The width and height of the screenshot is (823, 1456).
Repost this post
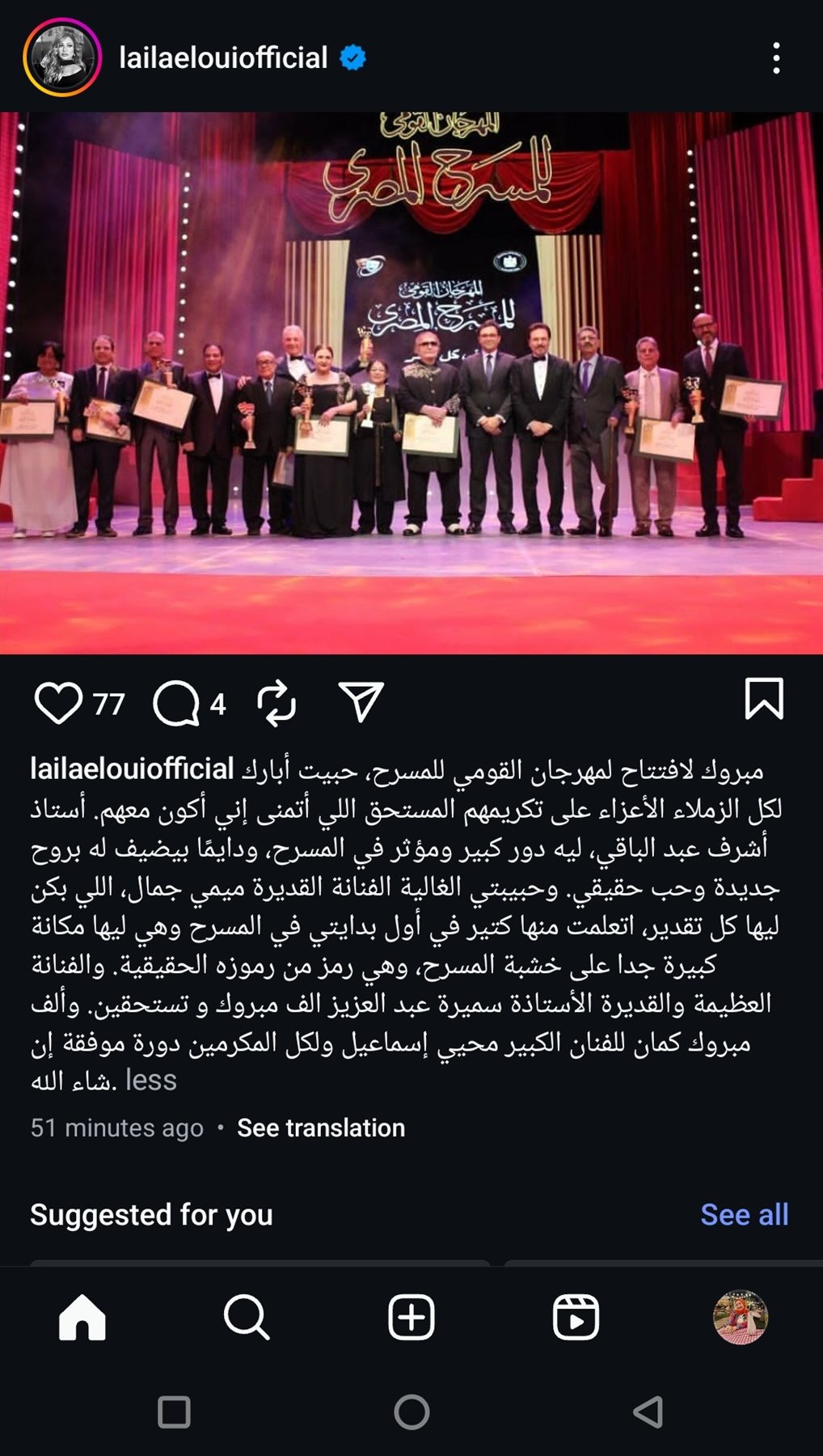coord(276,702)
